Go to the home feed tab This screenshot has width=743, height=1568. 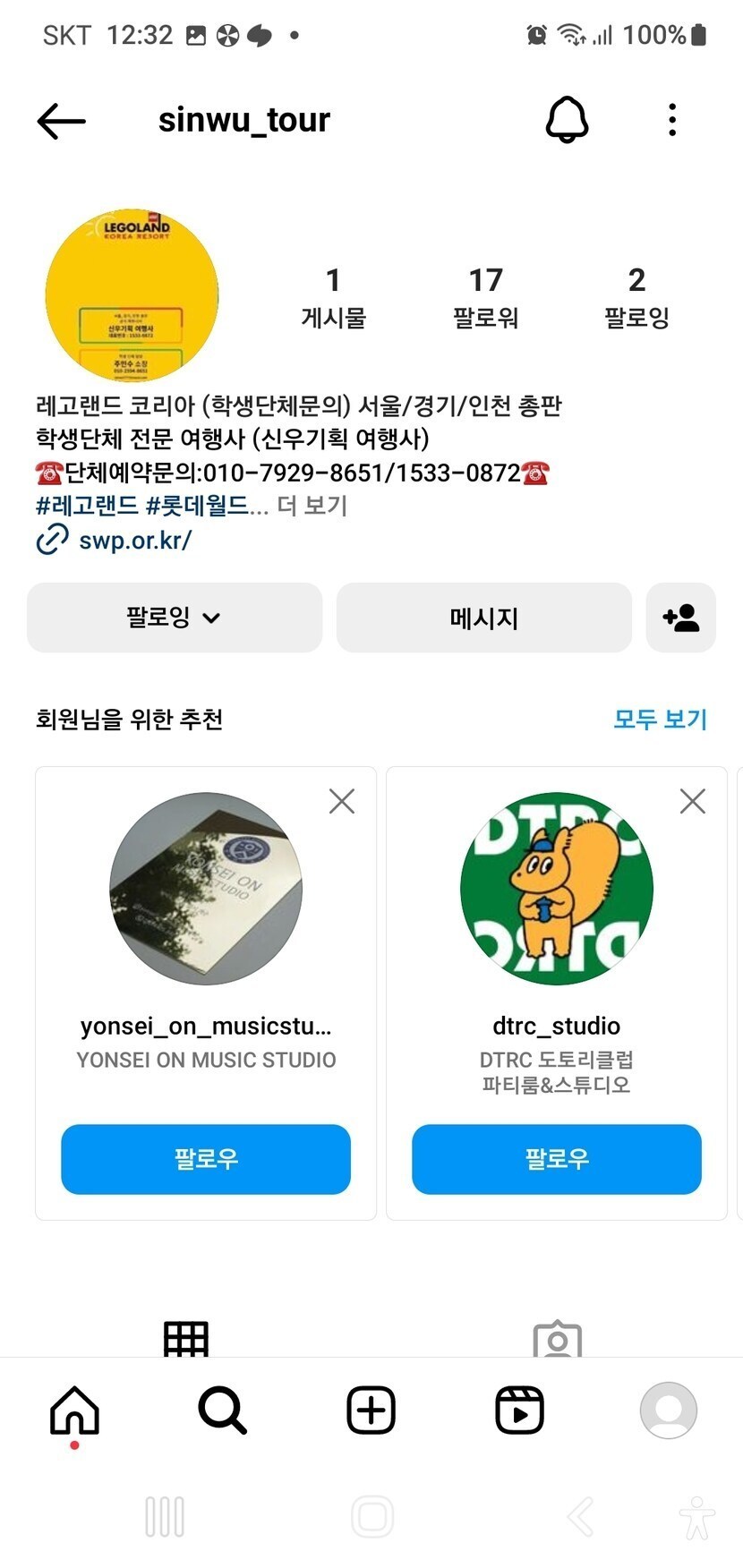coord(74,1411)
